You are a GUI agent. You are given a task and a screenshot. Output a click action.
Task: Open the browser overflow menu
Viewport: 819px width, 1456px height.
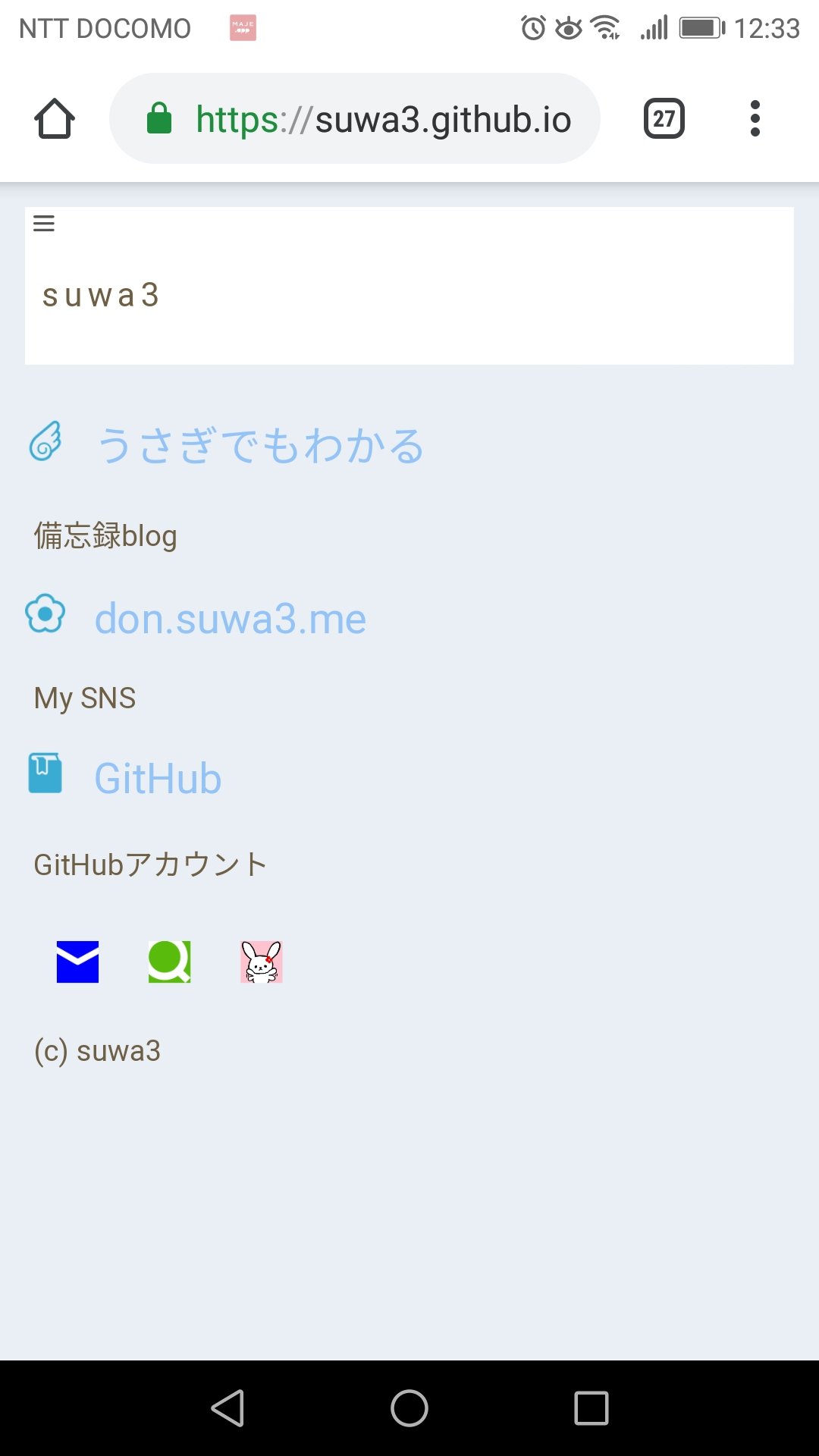pos(755,119)
